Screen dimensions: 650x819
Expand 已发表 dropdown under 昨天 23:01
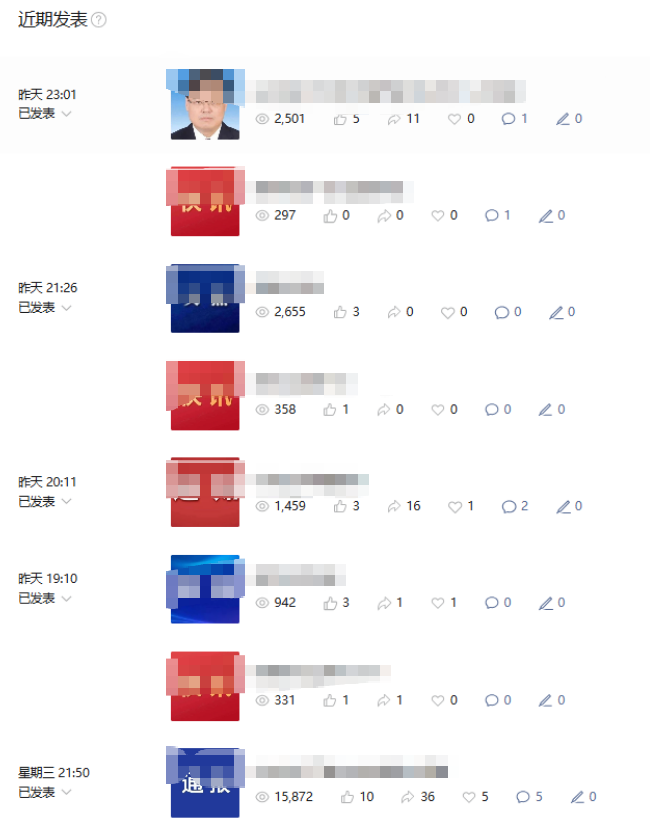point(66,114)
